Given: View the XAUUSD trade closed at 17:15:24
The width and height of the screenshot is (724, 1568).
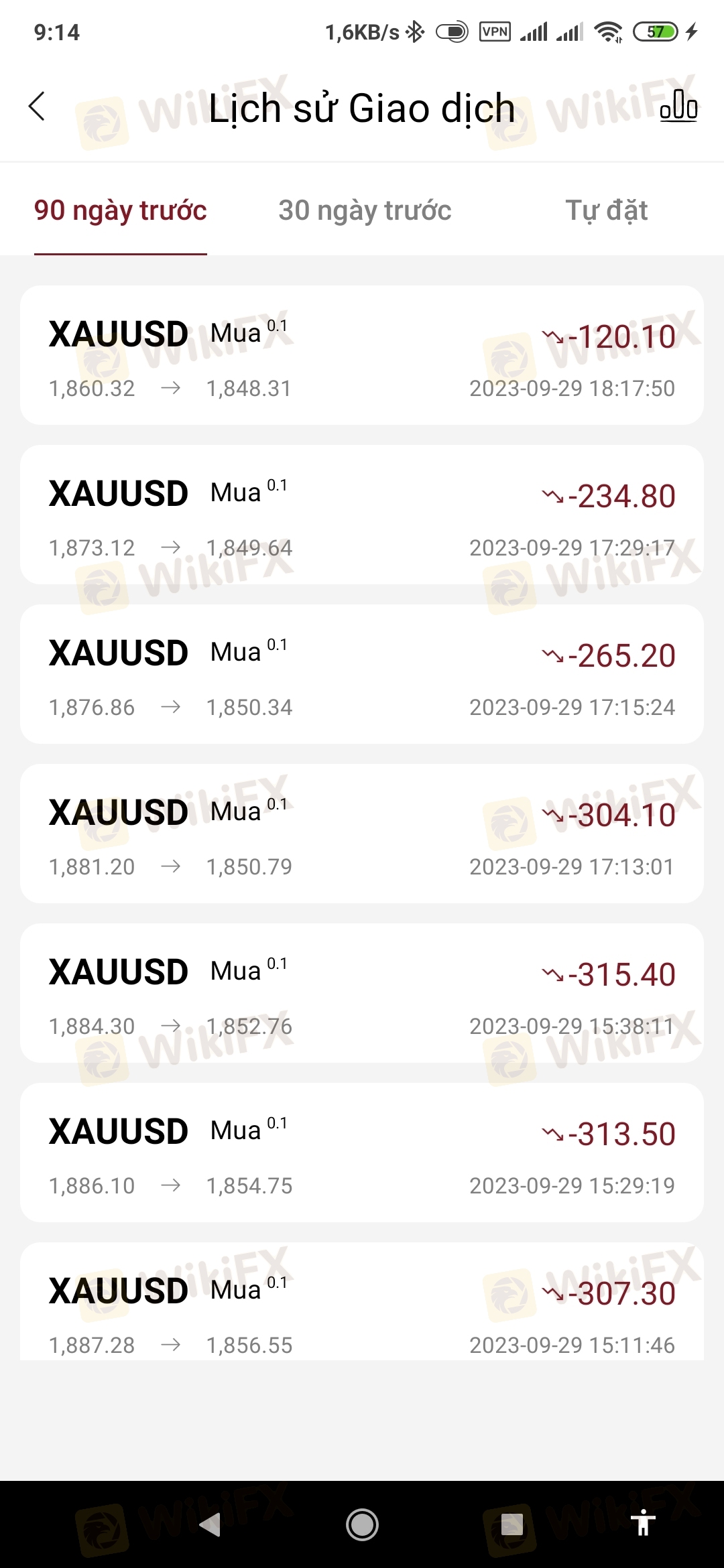Looking at the screenshot, I should click(x=362, y=674).
